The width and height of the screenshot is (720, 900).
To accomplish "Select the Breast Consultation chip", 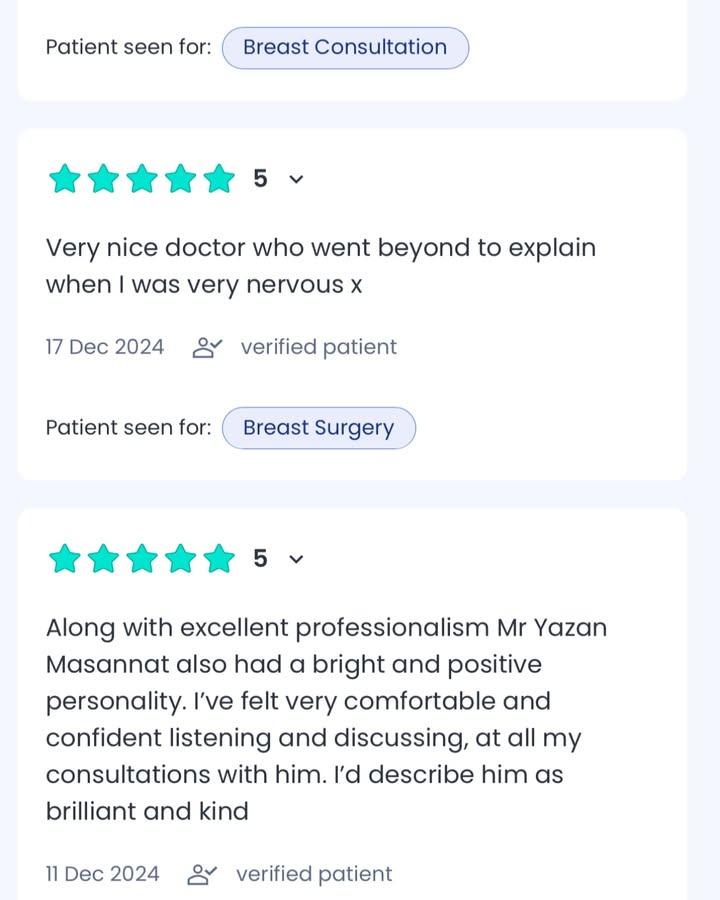I will coord(345,48).
